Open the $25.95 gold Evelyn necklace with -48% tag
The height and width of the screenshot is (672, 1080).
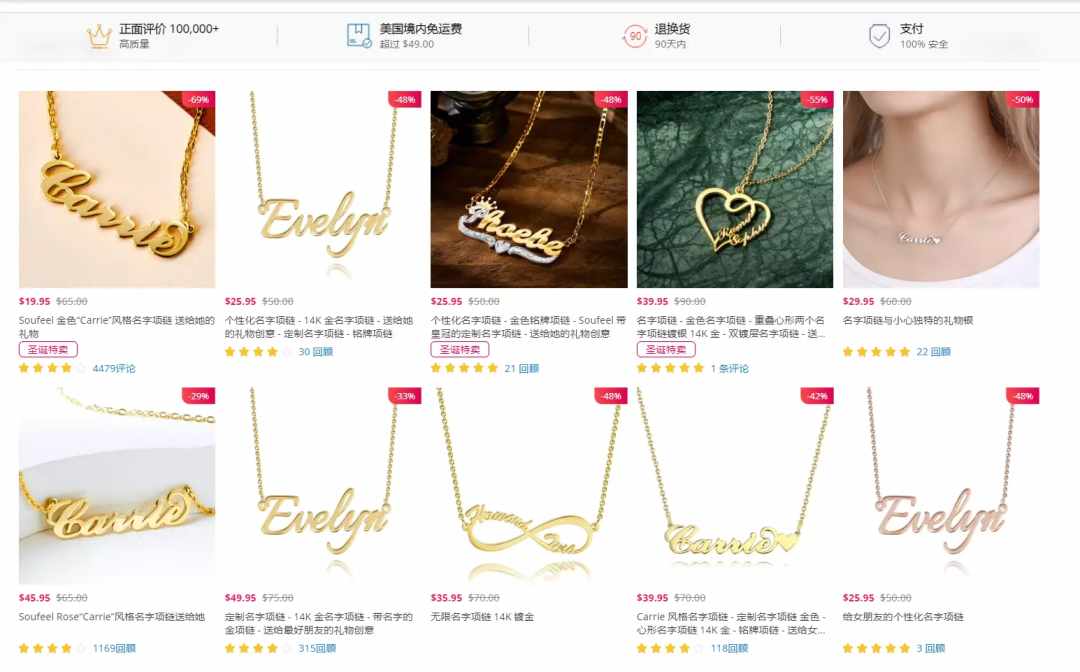pos(323,189)
